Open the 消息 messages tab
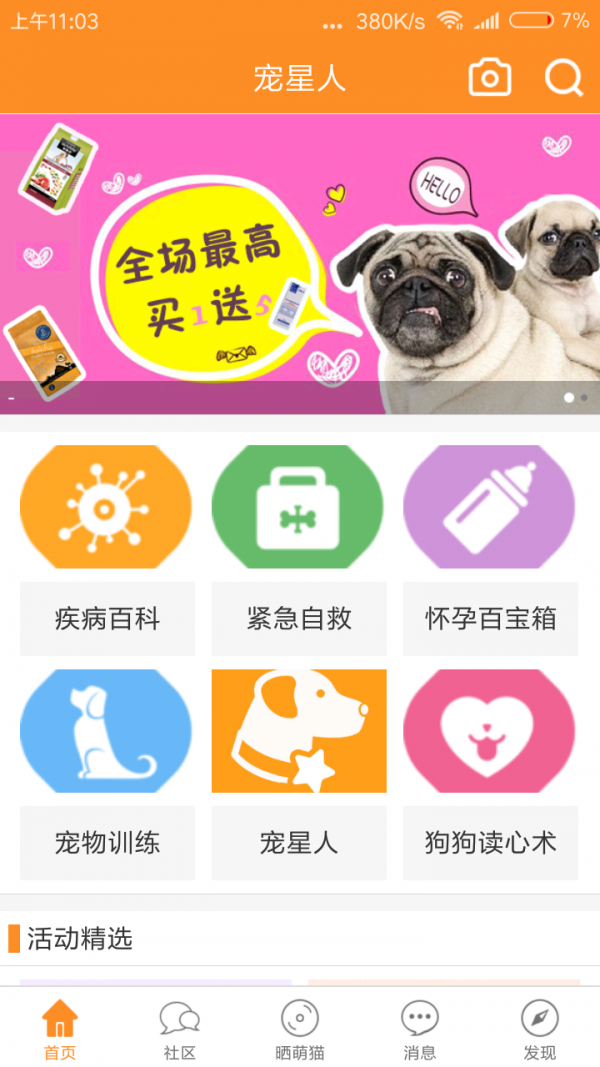This screenshot has width=600, height=1067. pos(420,1029)
